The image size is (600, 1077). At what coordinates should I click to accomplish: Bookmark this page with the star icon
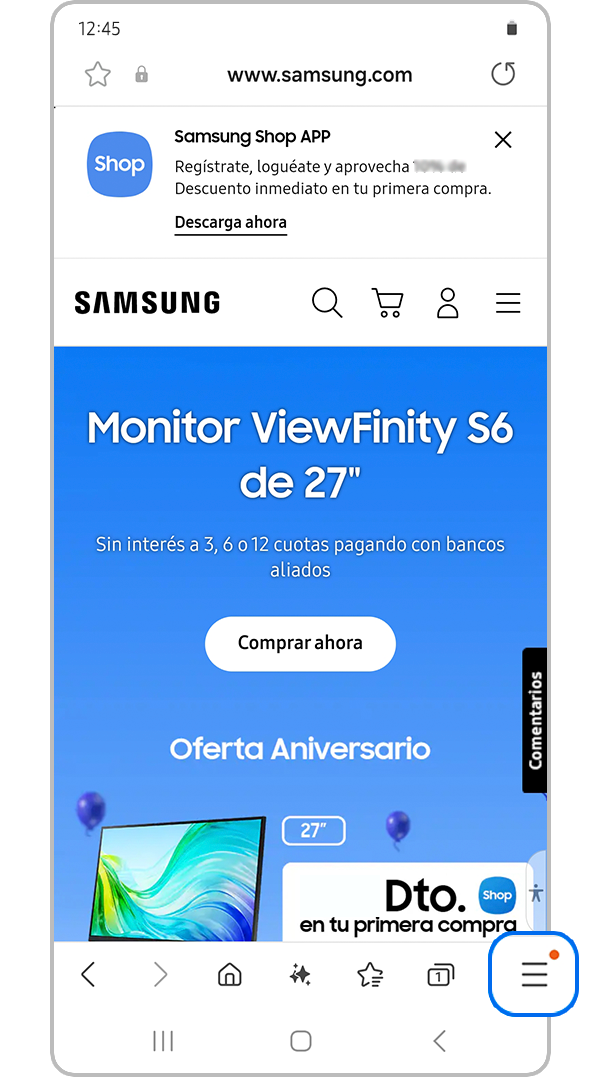pyautogui.click(x=97, y=74)
